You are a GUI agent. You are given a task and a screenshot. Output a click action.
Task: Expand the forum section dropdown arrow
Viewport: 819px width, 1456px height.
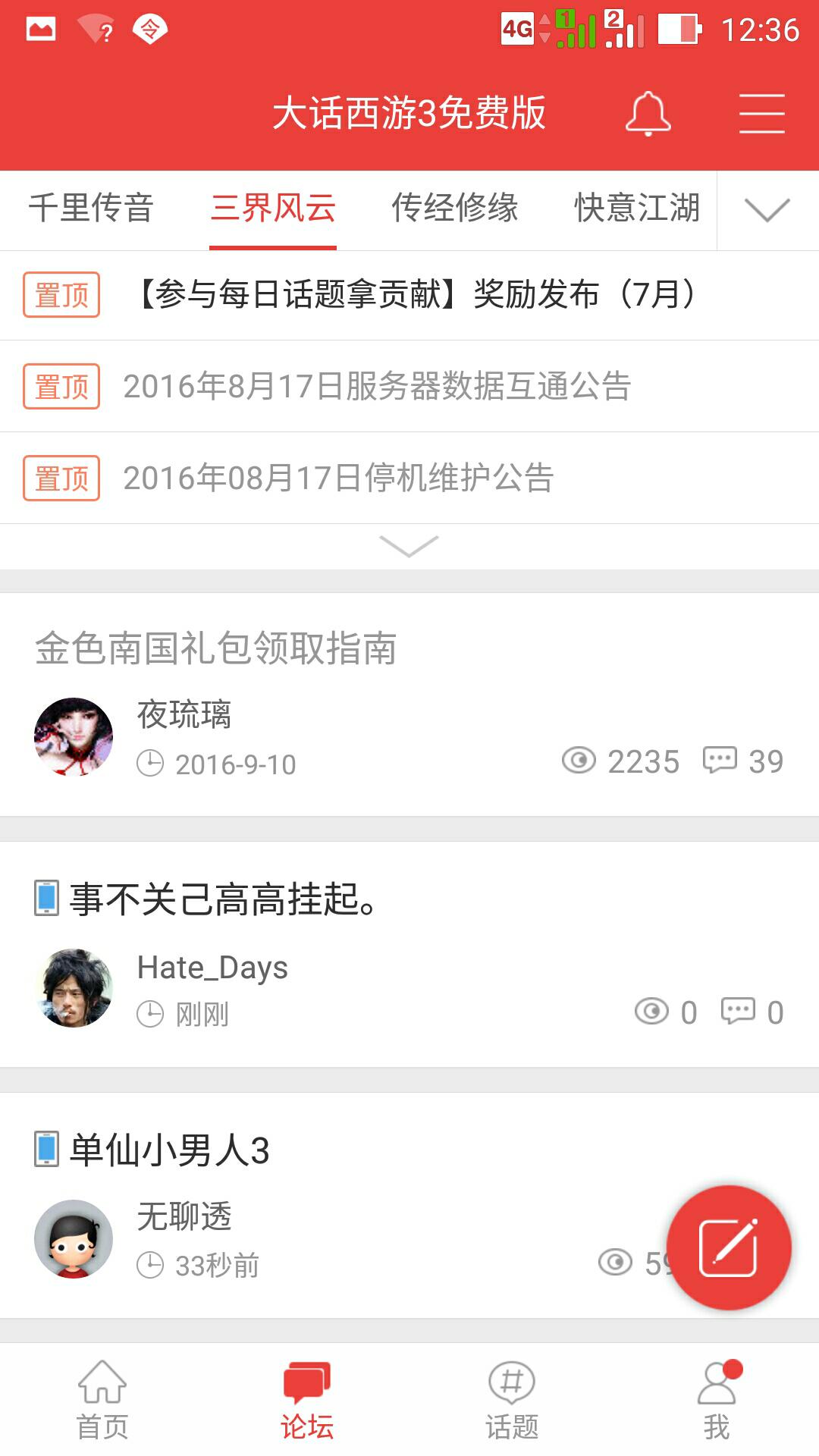pyautogui.click(x=767, y=210)
